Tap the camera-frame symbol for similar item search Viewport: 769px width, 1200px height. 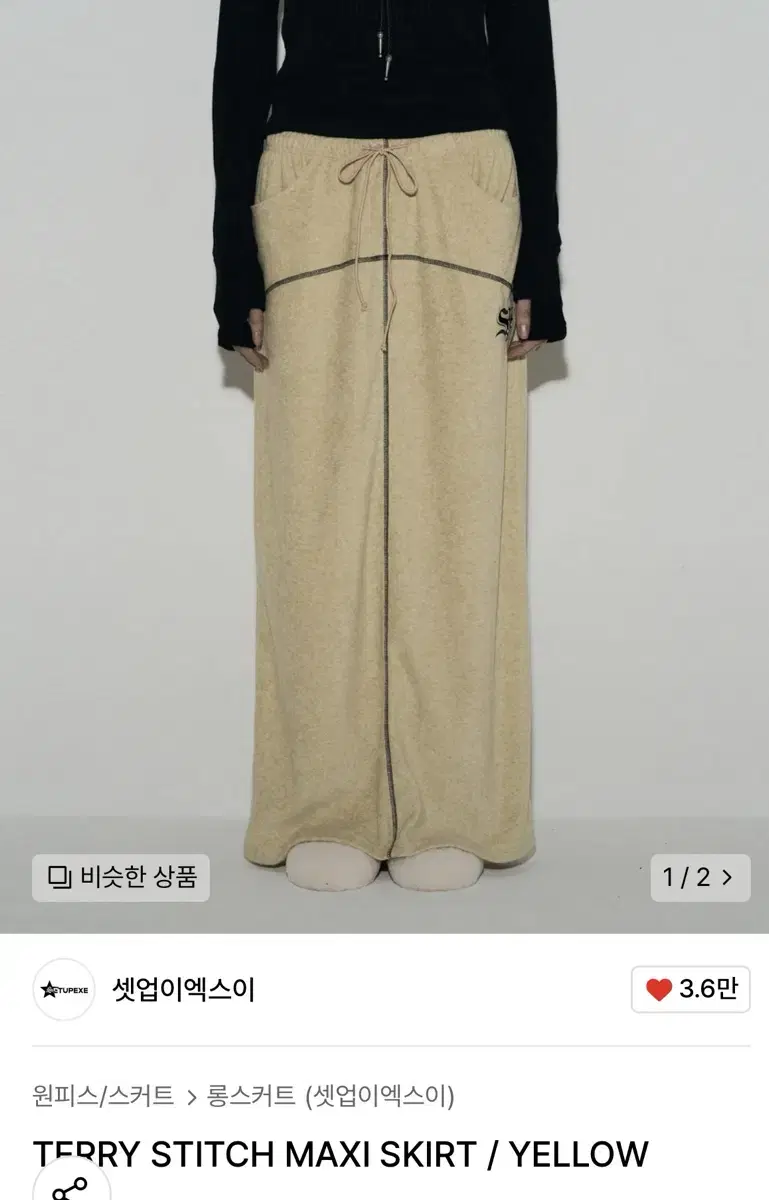click(x=62, y=876)
